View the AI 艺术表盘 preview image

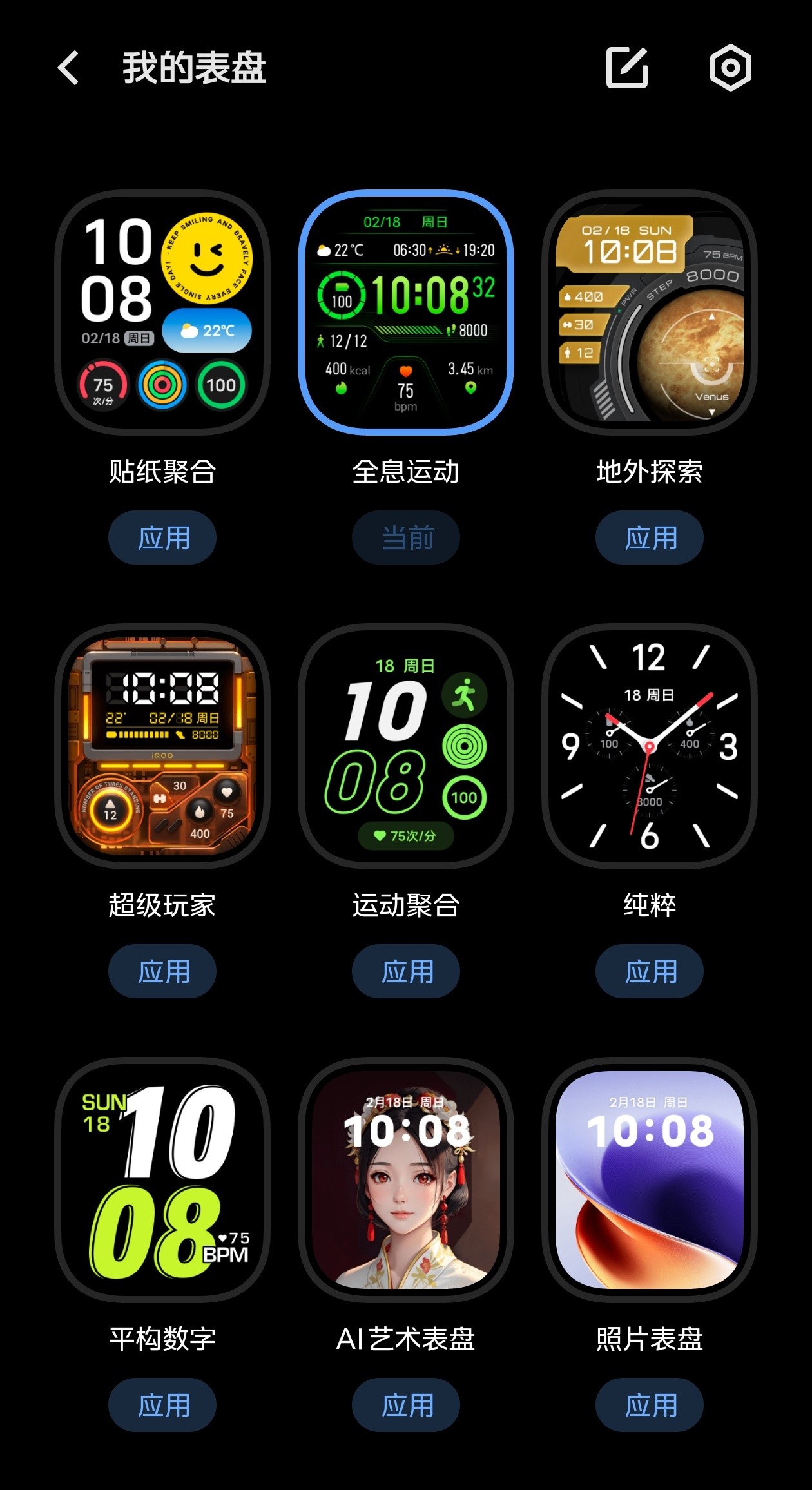tap(406, 1180)
